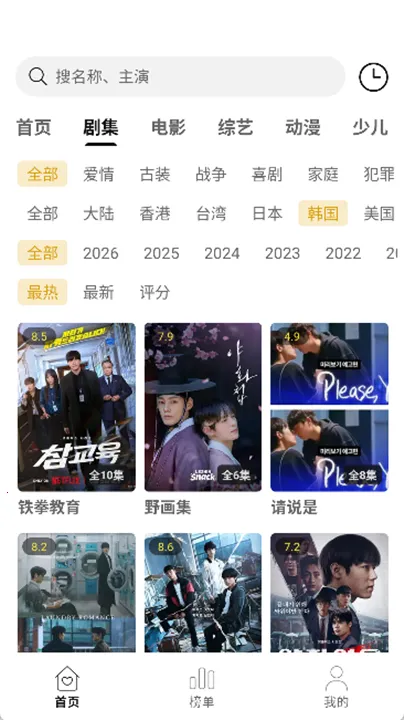Open the watch history clock icon

tap(373, 77)
